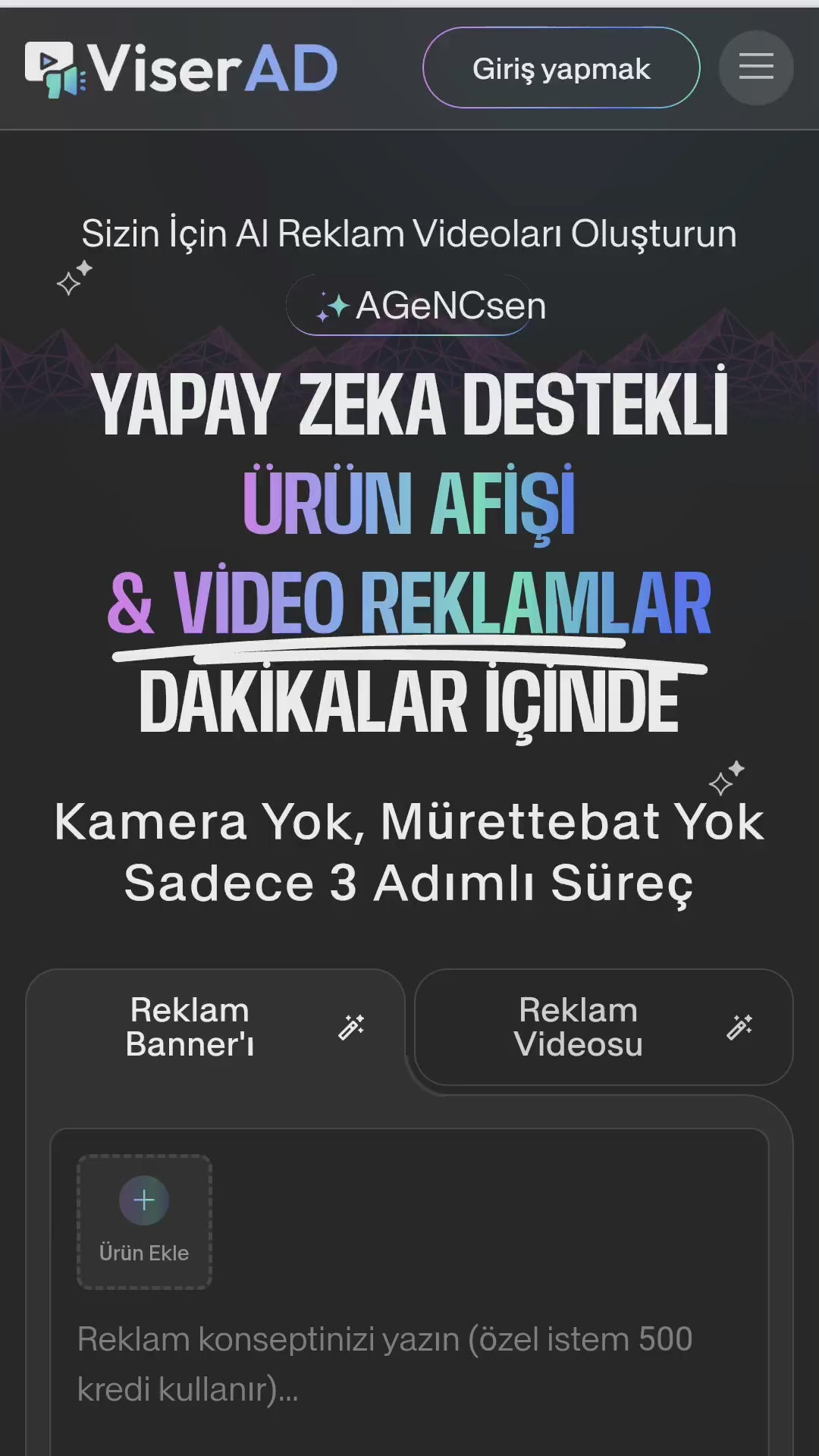The width and height of the screenshot is (819, 1456).
Task: Click the dashed Ürün Ekle upload thumbnail
Action: (x=144, y=1219)
